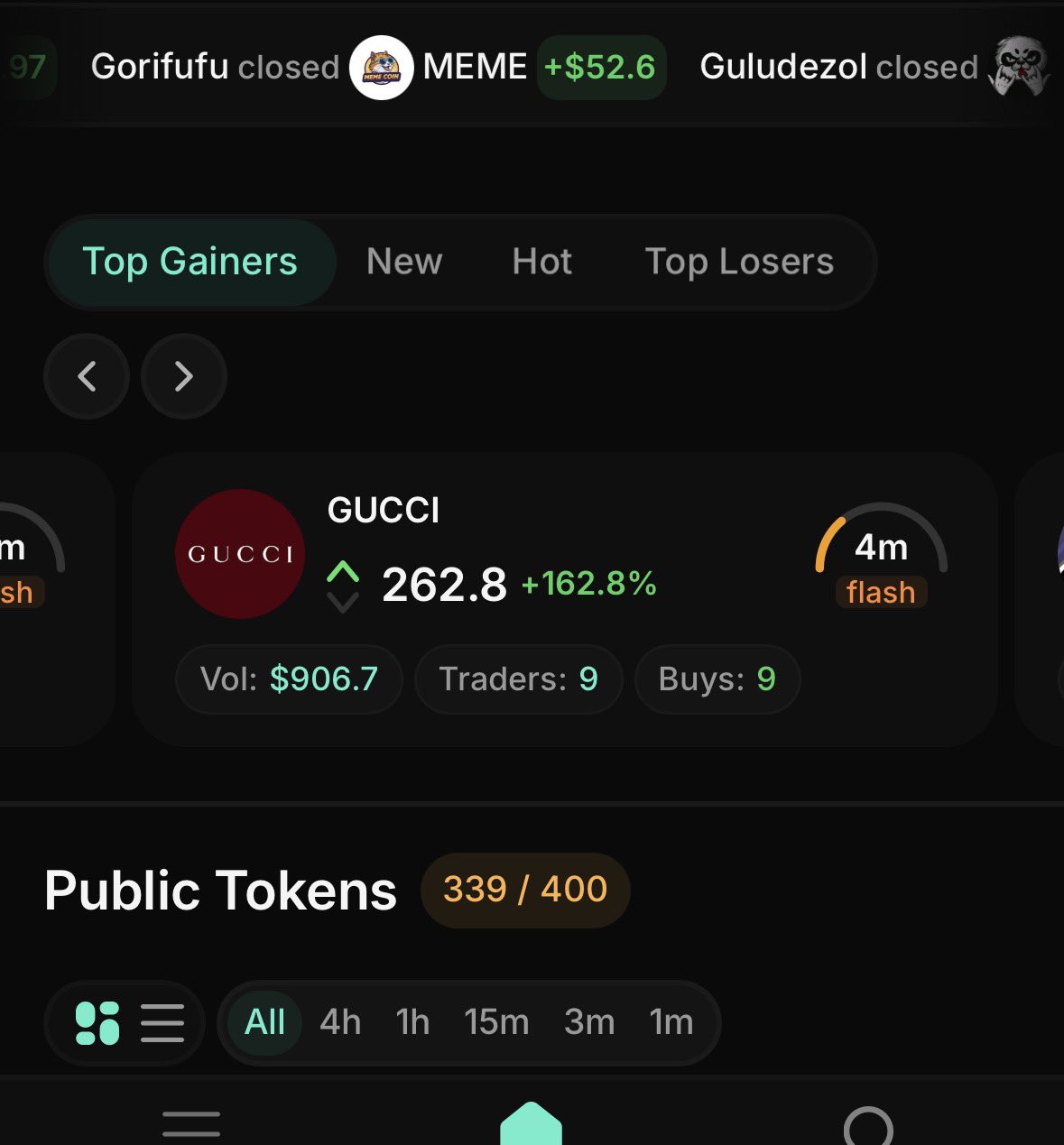Switch to grid view of tokens
Viewport: 1064px width, 1145px height.
[97, 1023]
